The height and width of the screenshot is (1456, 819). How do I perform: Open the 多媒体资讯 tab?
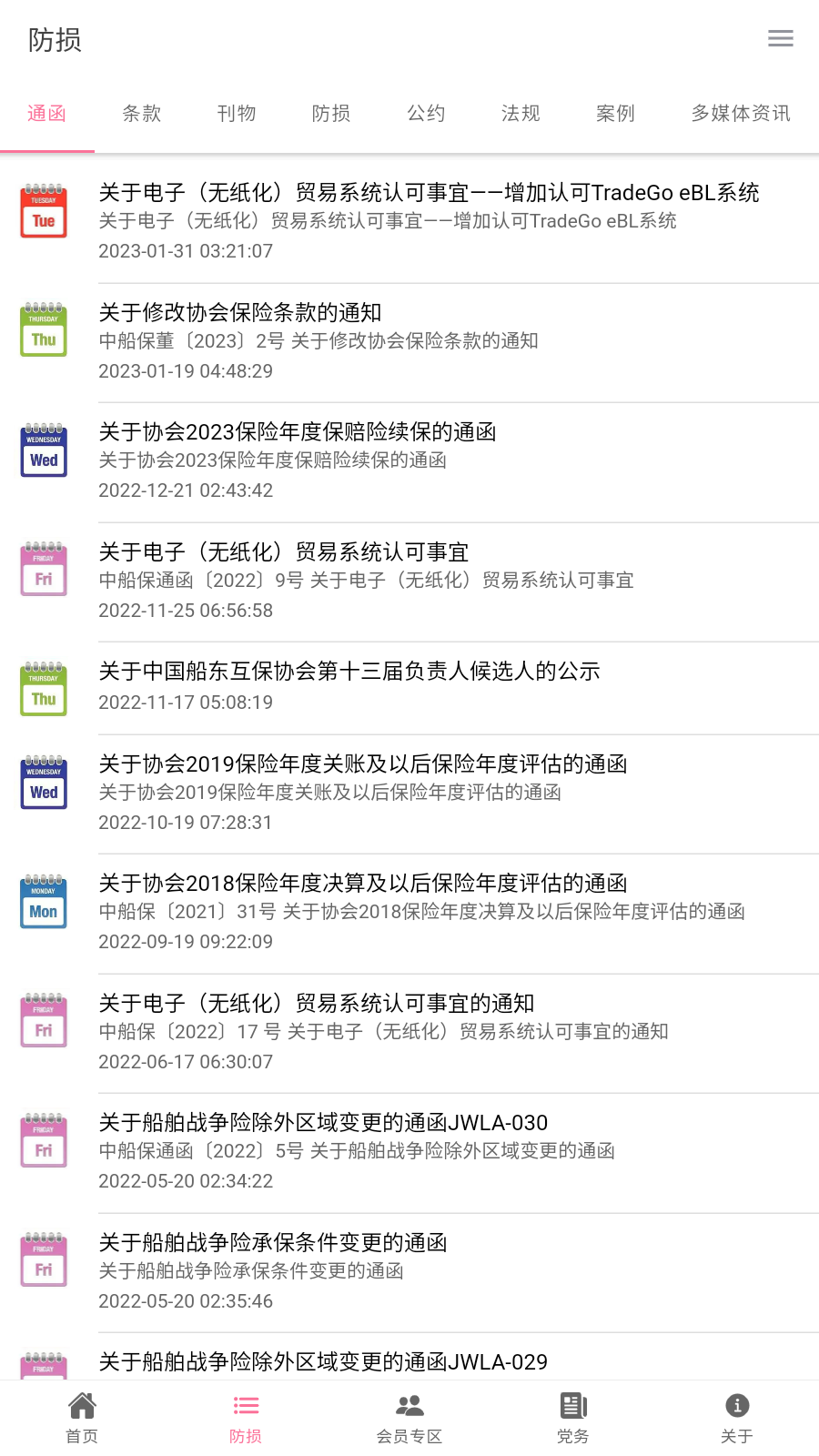740,114
